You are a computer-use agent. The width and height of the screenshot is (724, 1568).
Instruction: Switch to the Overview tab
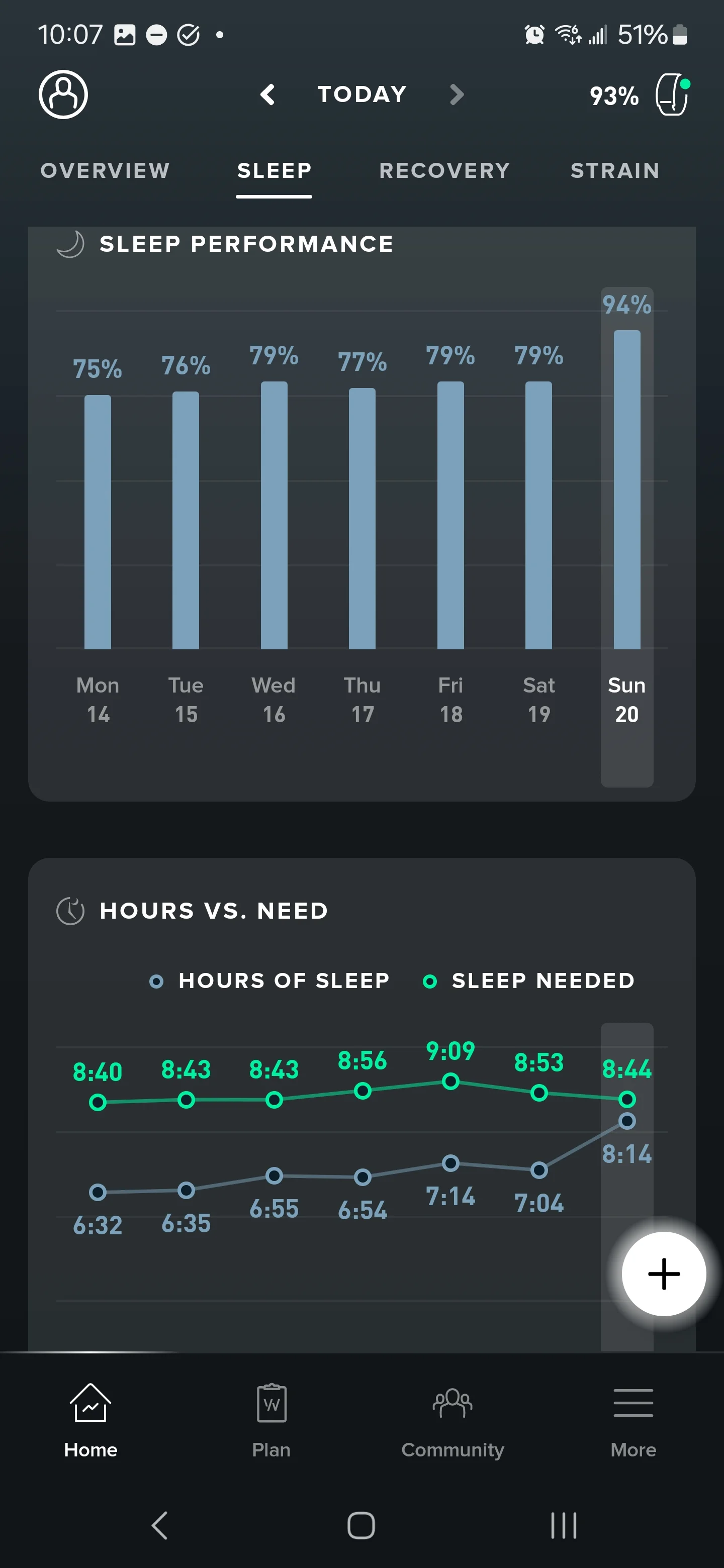tap(105, 170)
